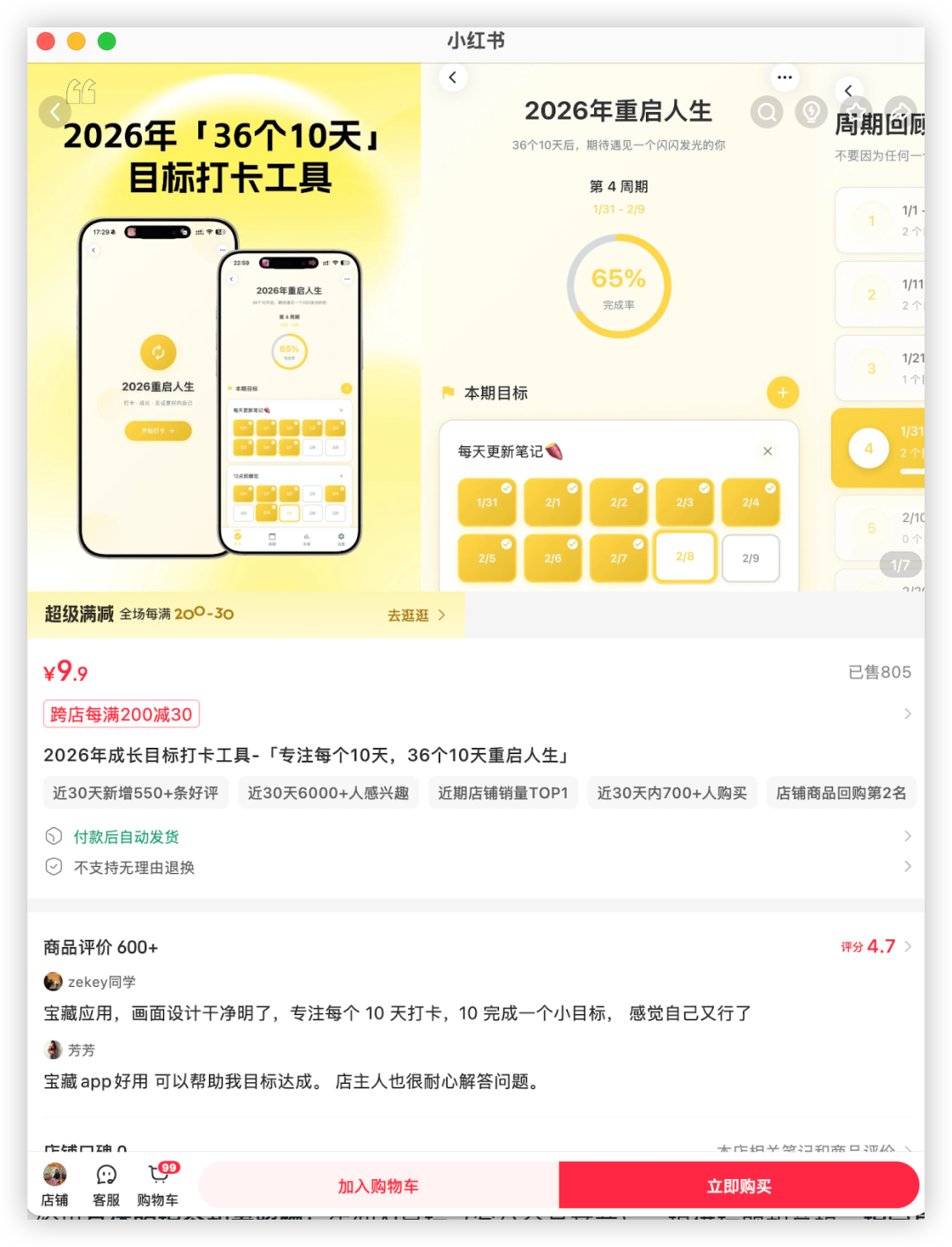Image resolution: width=952 pixels, height=1247 pixels.
Task: Contact 客服 customer service
Action: pyautogui.click(x=106, y=1184)
